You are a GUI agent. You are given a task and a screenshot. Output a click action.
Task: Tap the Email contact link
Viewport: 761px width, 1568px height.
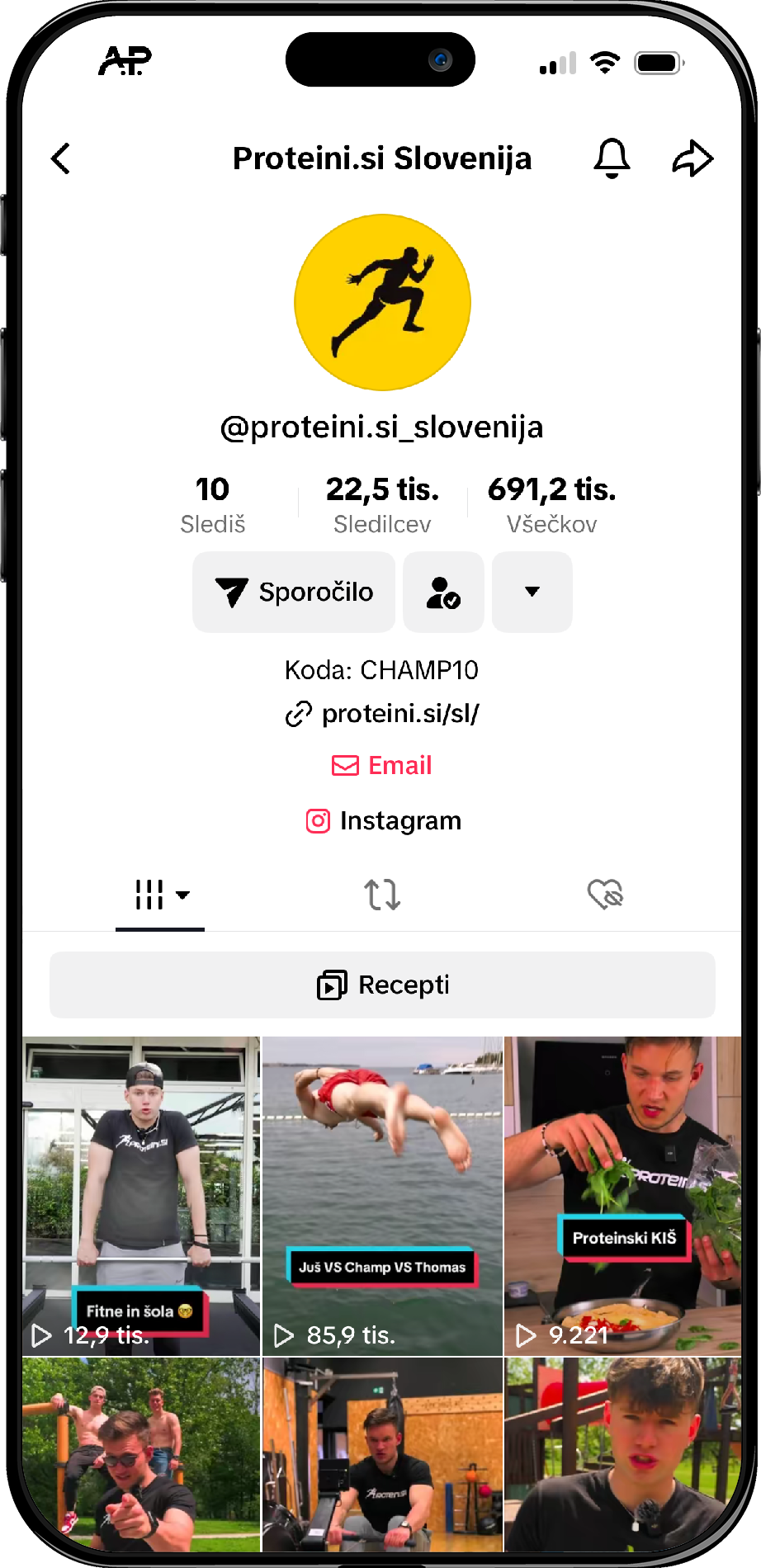coord(382,766)
